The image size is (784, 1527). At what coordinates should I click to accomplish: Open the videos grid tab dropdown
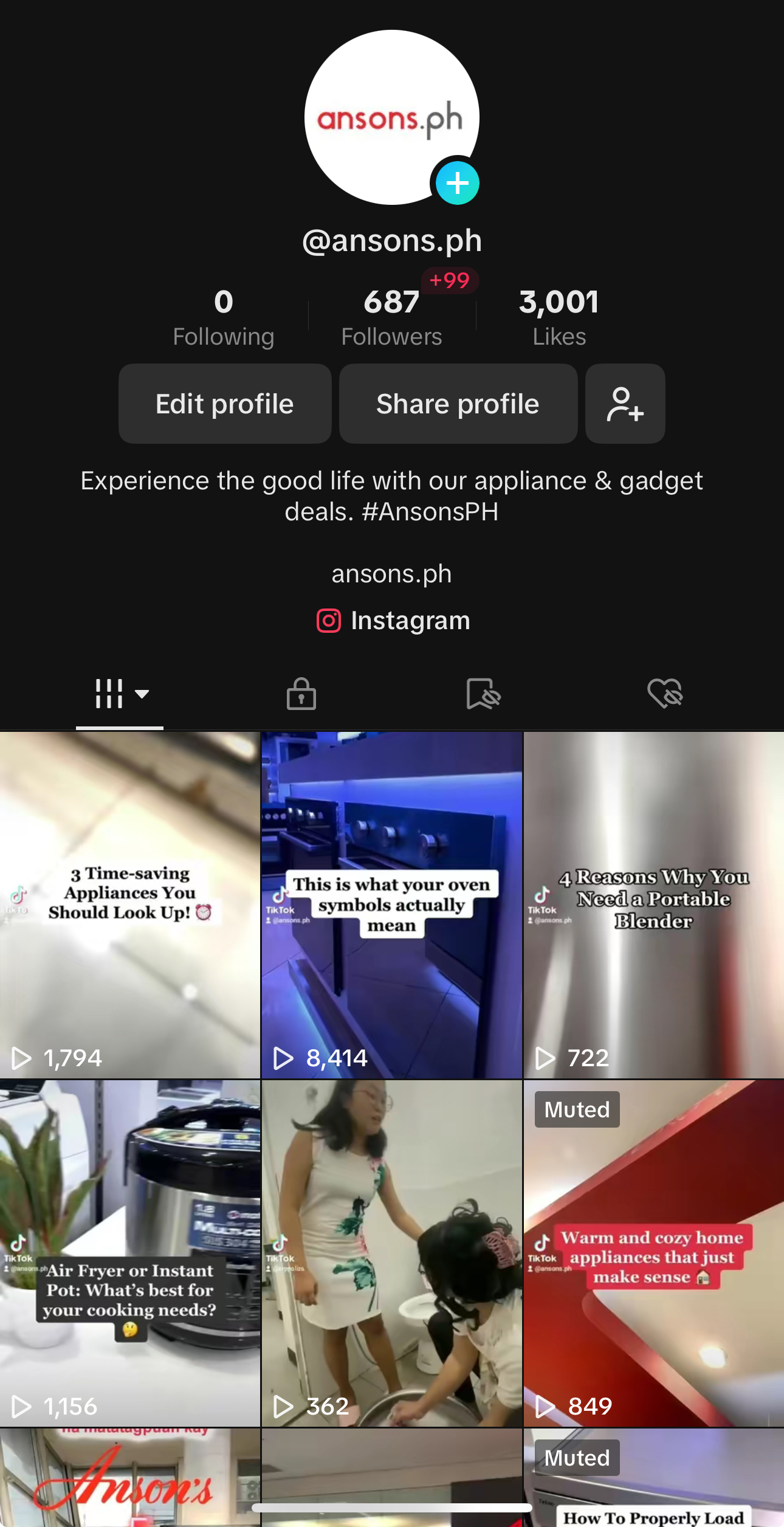pos(120,694)
